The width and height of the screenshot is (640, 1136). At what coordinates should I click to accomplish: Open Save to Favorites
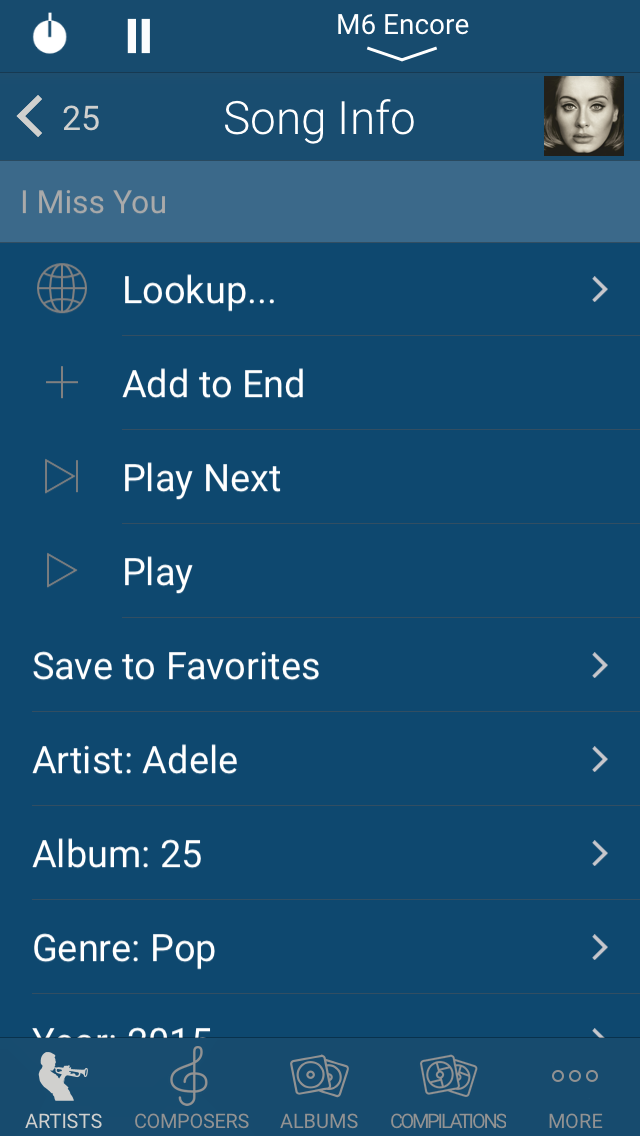click(x=320, y=666)
